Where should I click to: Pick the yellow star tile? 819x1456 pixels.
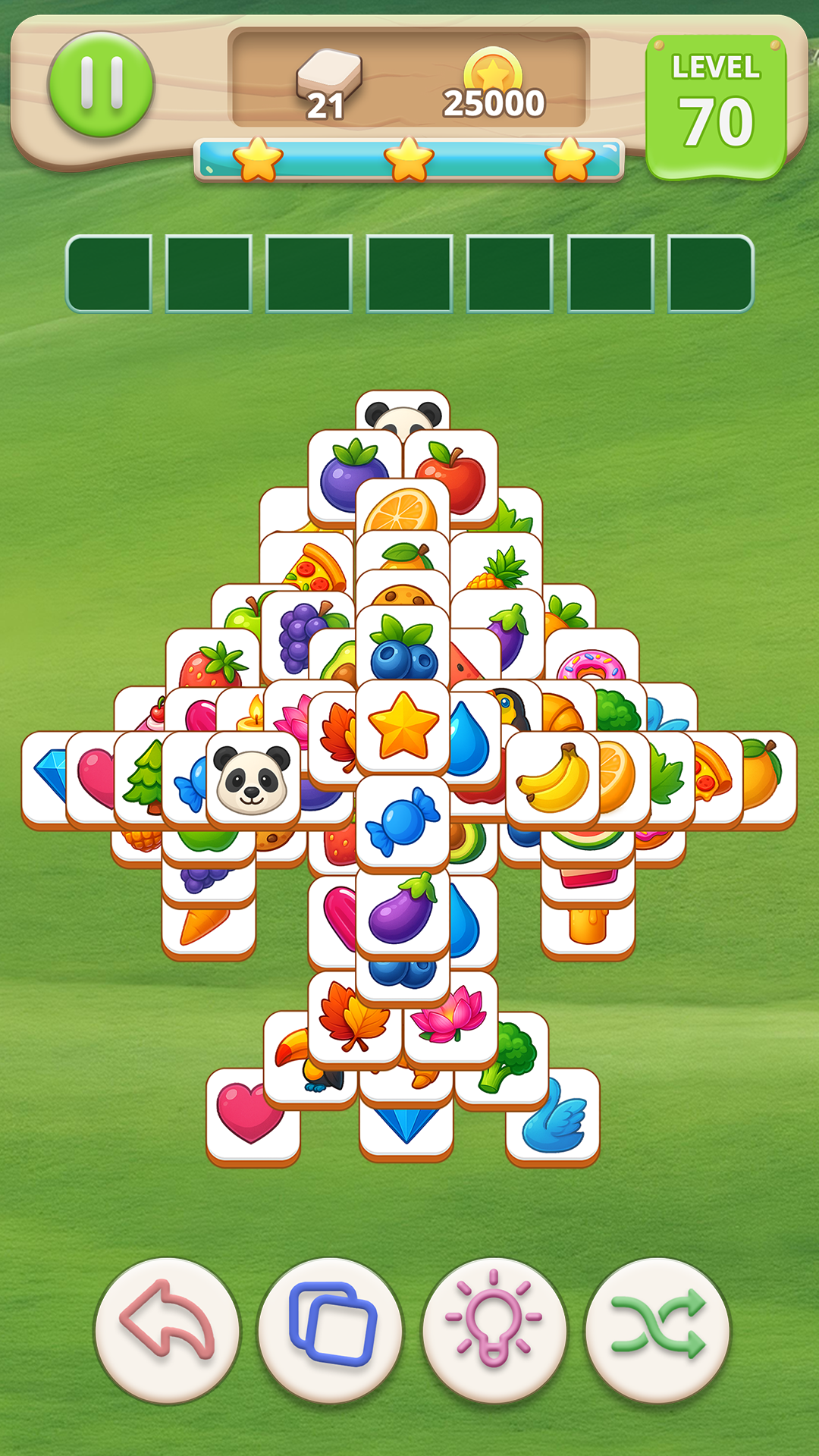pos(403,726)
